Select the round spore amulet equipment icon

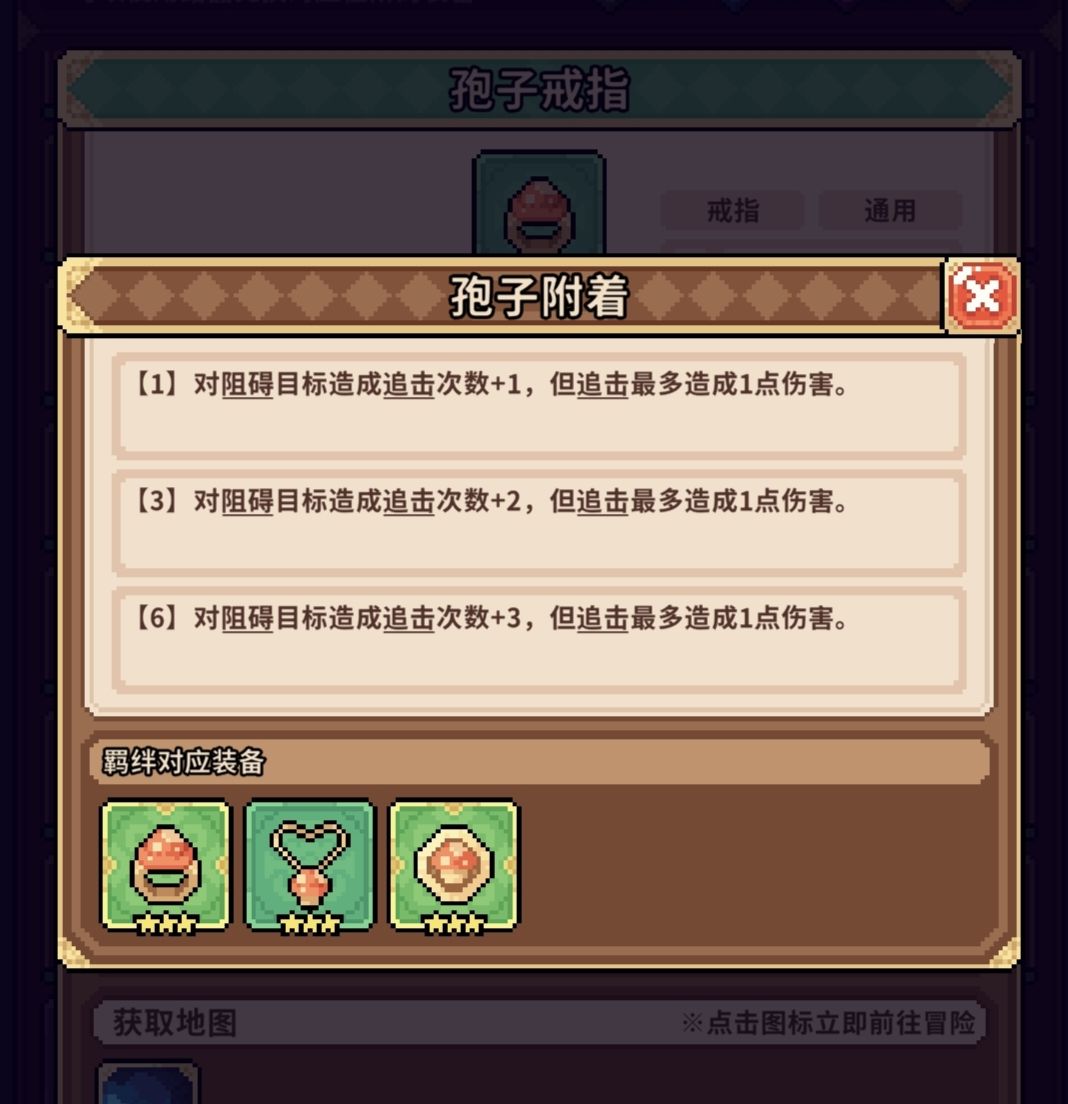coord(453,866)
